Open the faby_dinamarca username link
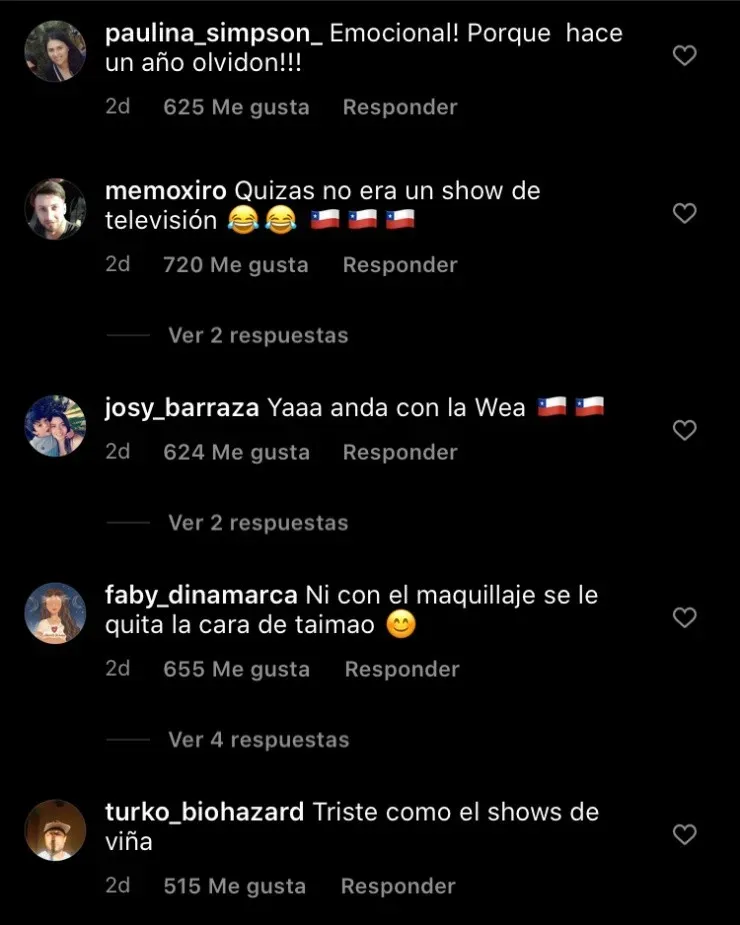 (201, 595)
